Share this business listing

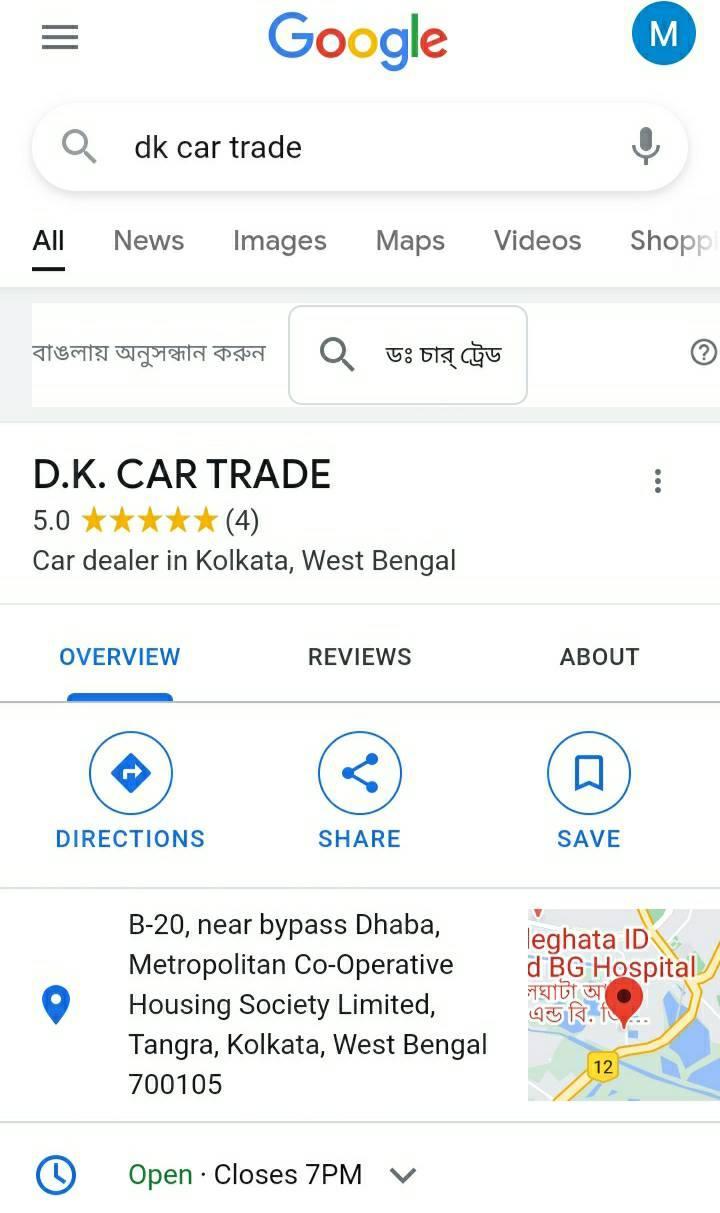360,792
